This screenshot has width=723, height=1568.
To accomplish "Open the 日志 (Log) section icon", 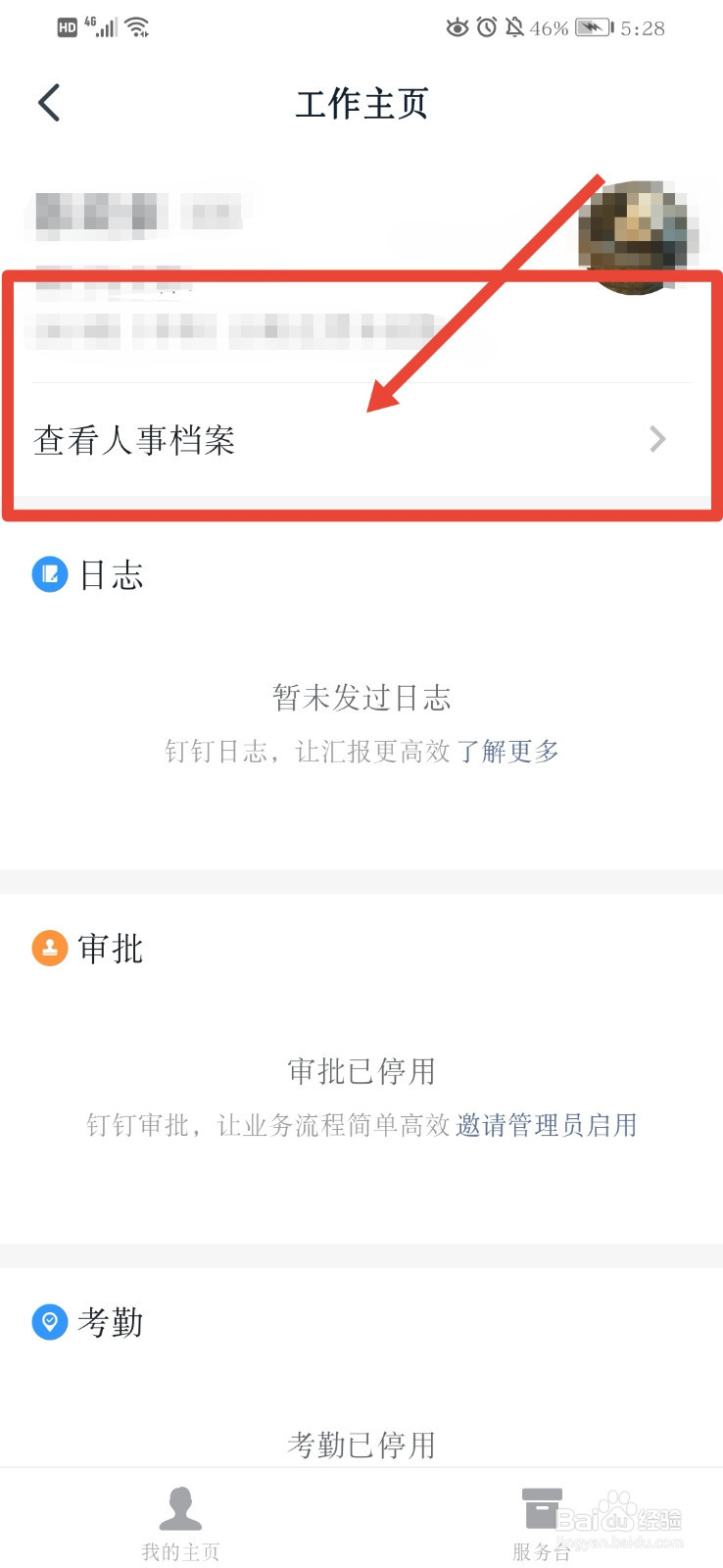I will coord(49,574).
